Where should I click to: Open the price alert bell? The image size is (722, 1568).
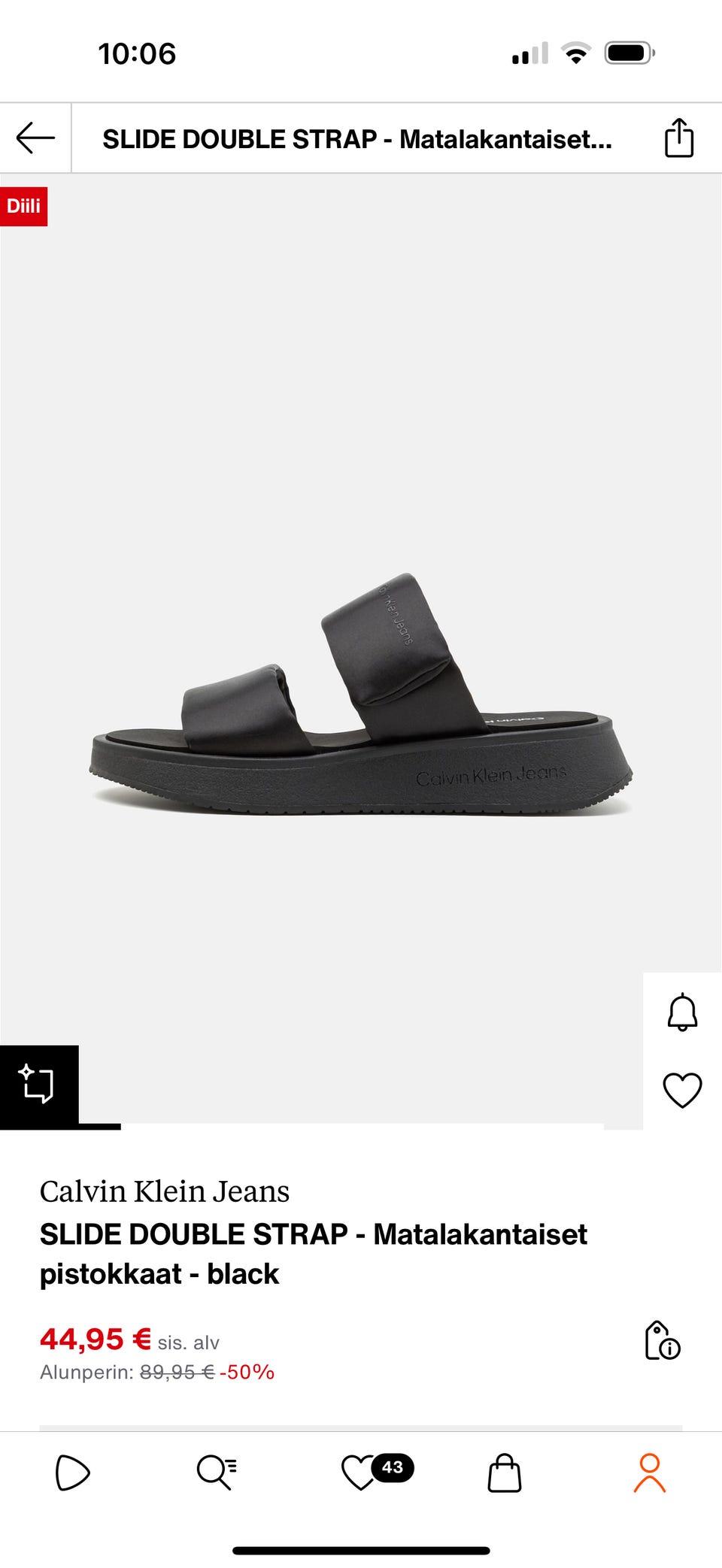click(x=682, y=1012)
